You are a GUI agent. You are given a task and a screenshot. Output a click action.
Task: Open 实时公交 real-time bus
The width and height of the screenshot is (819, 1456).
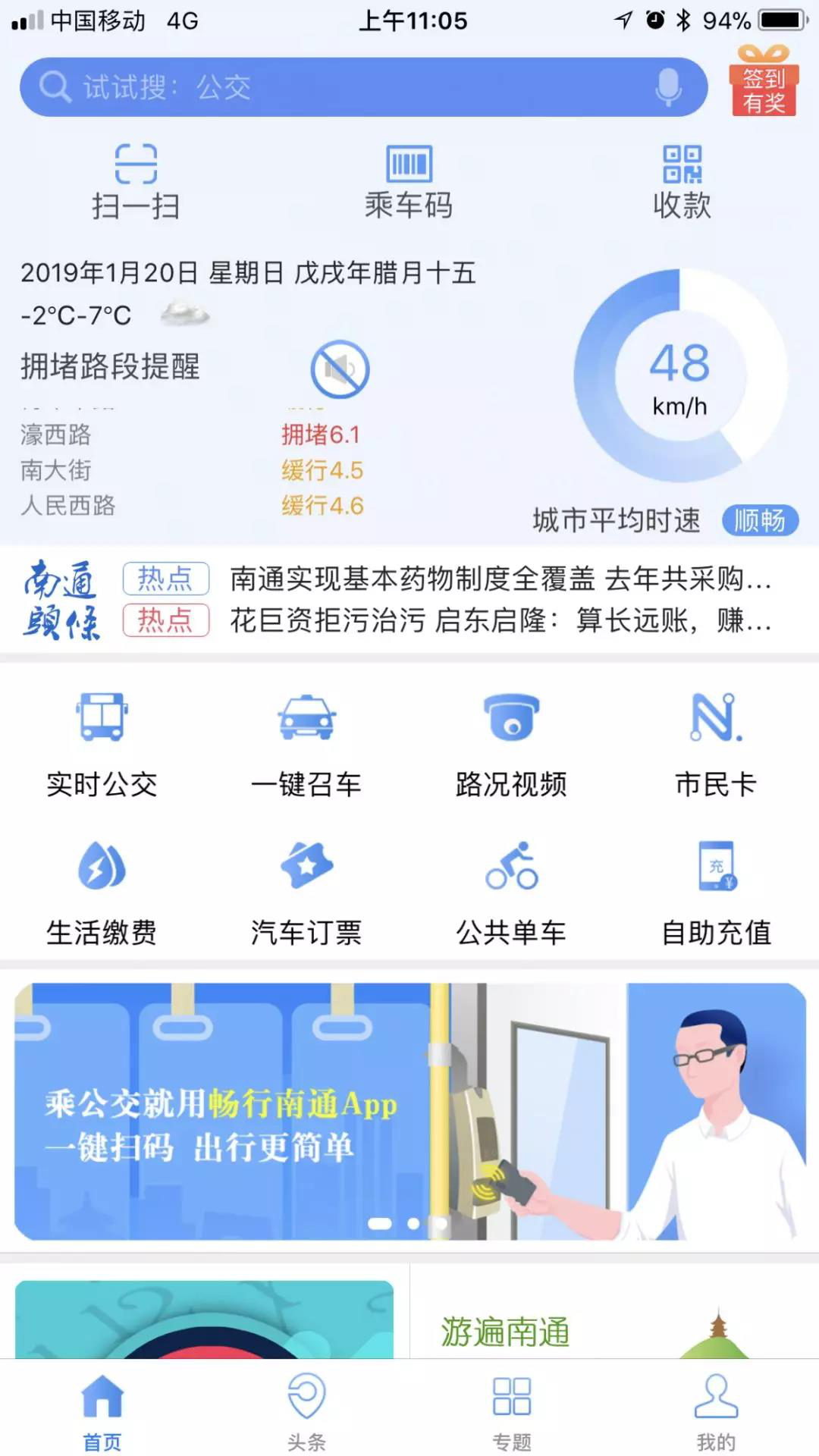102,743
